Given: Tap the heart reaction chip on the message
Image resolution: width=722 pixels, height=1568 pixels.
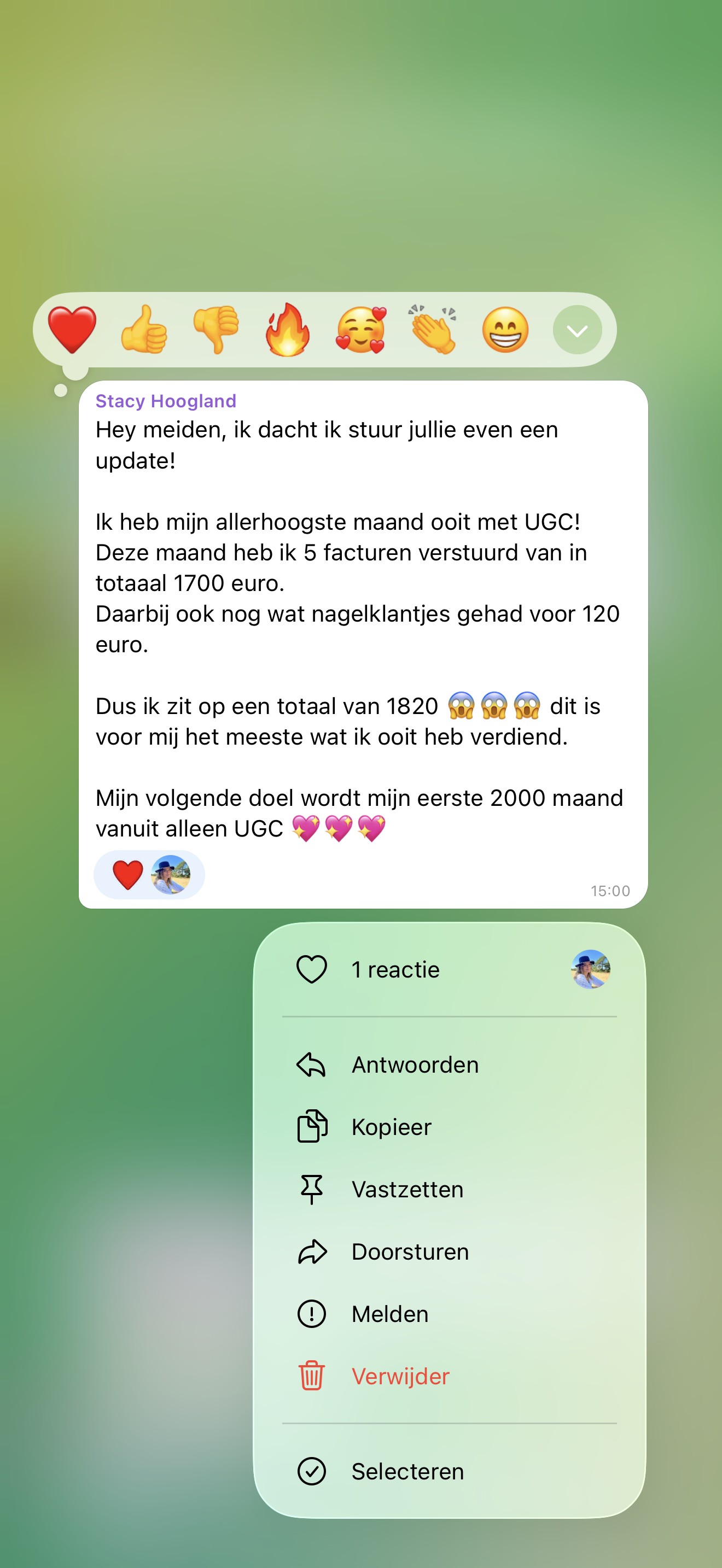Looking at the screenshot, I should (149, 875).
